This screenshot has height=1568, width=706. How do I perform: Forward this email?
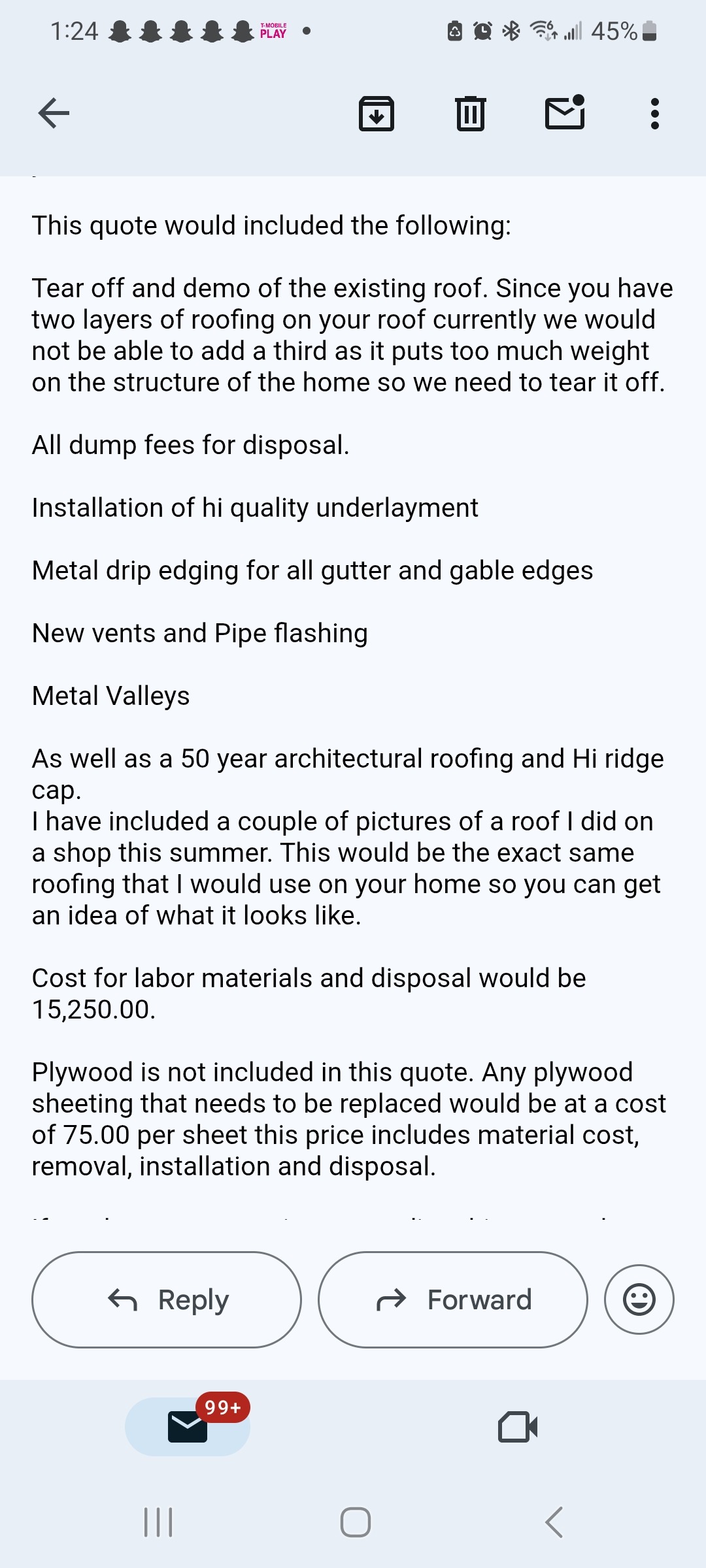coord(452,1299)
